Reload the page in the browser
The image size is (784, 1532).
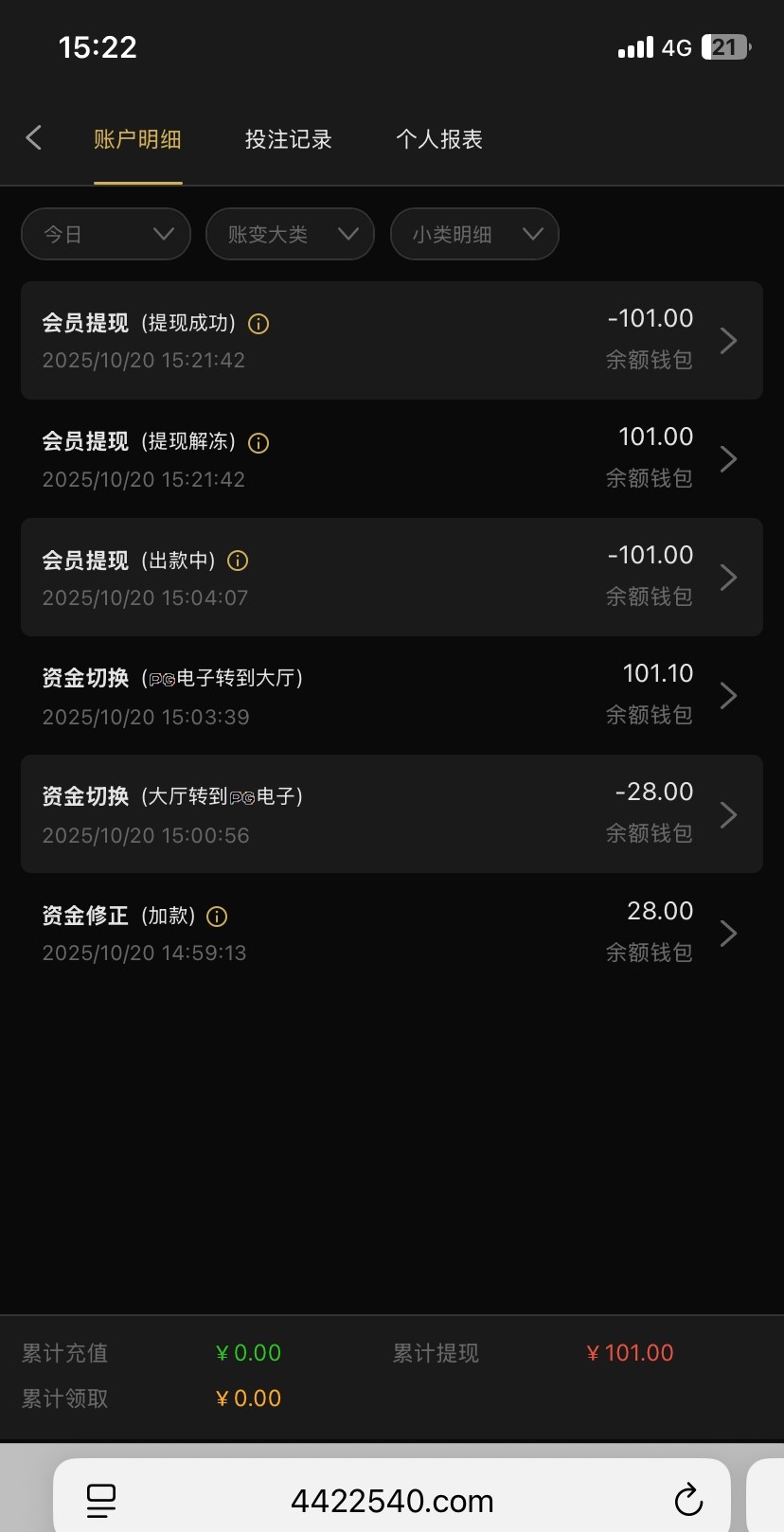coord(688,1500)
